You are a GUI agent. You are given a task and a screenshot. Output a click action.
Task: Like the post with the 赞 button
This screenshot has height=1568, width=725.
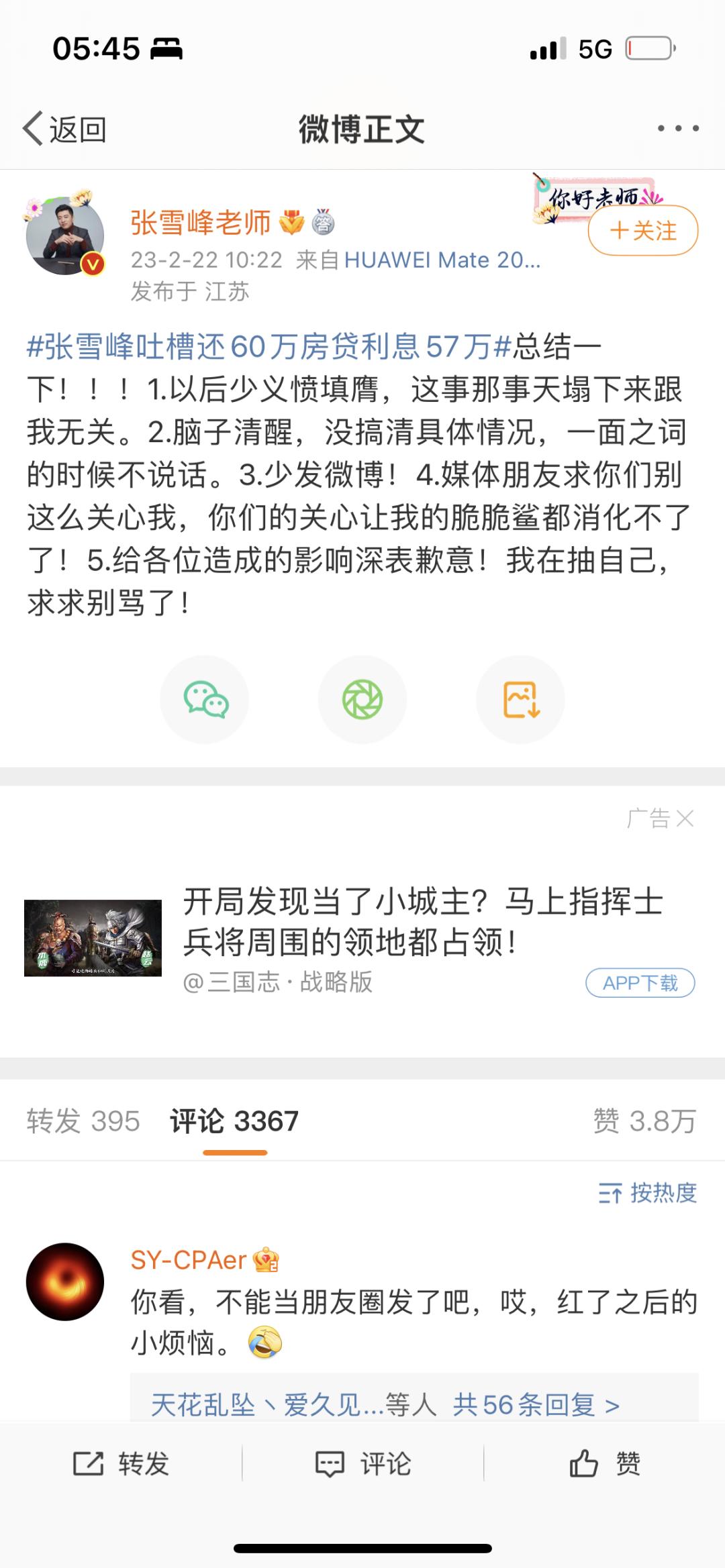tap(604, 1463)
